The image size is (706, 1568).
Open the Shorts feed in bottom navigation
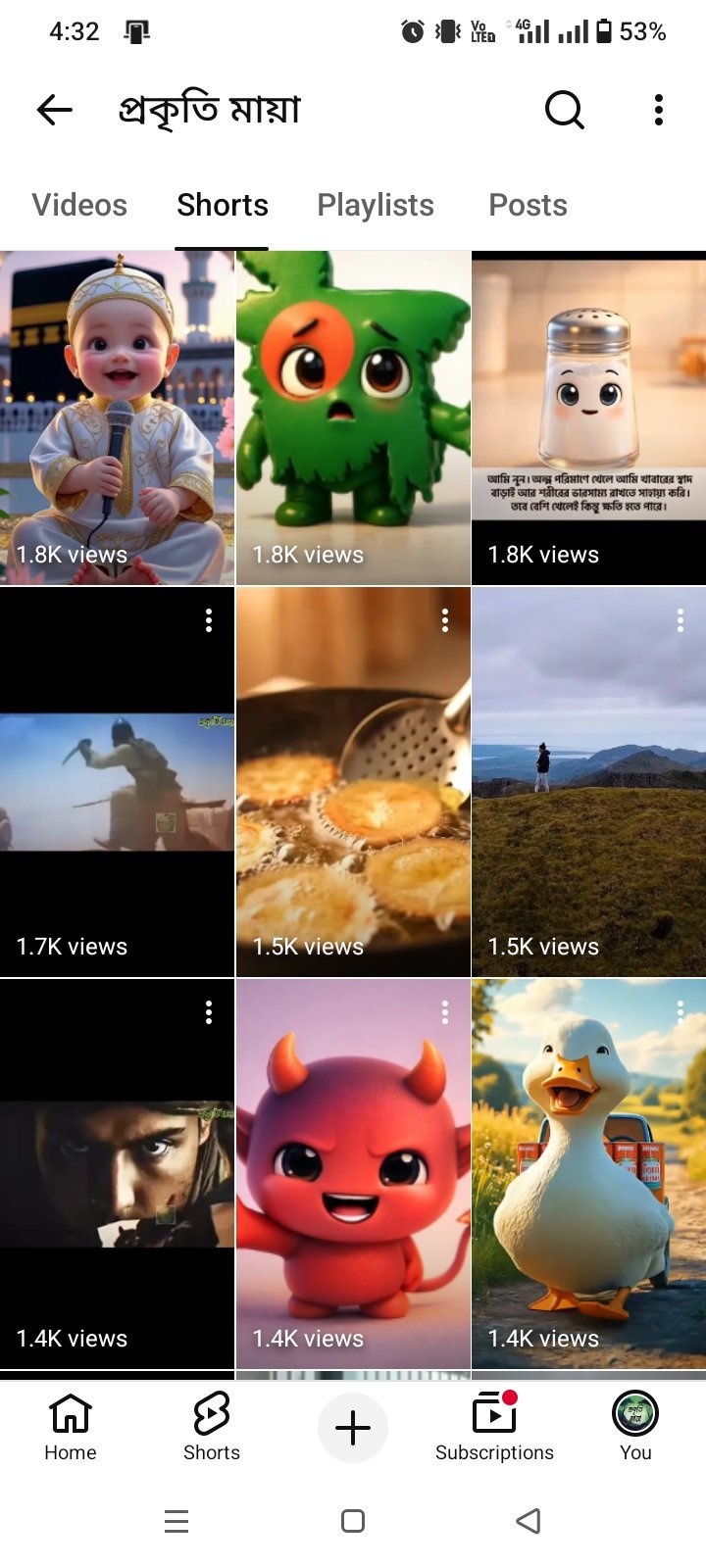click(212, 1428)
